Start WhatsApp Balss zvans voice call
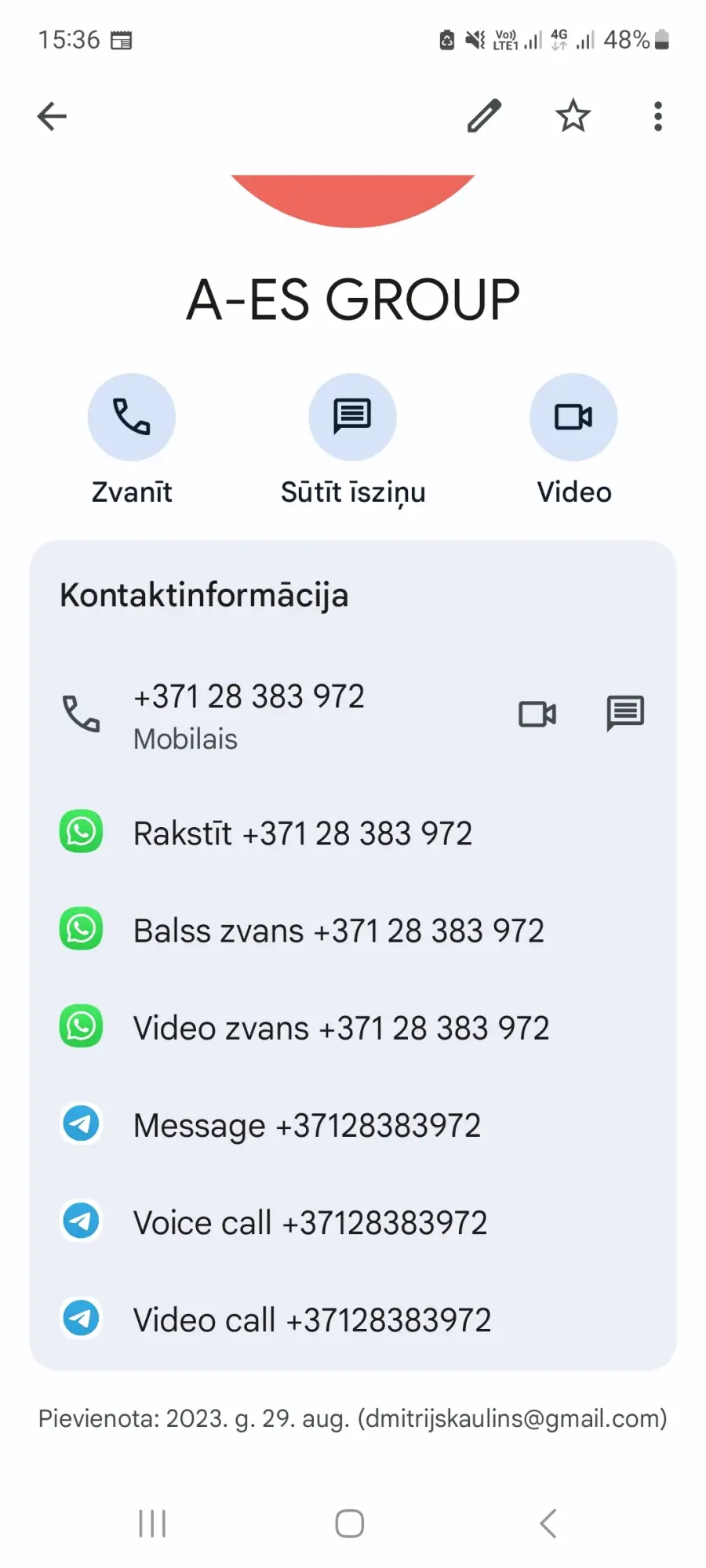 pyautogui.click(x=353, y=931)
